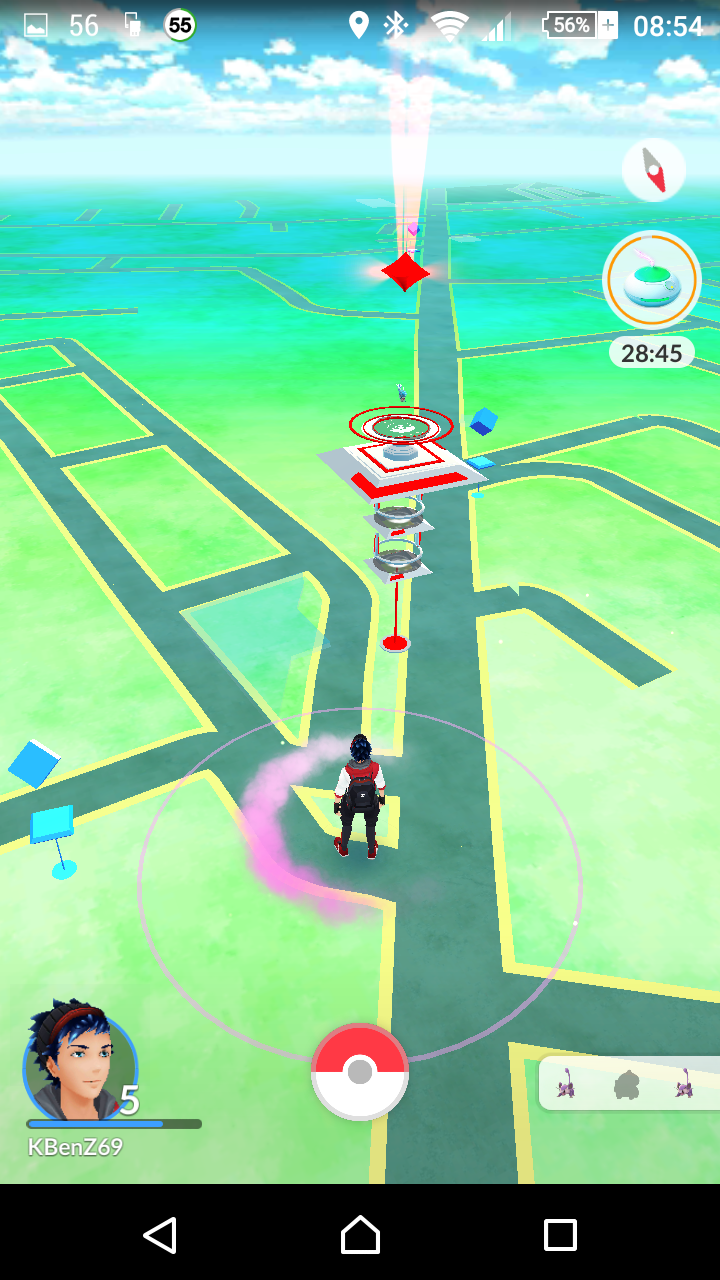
Task: Open the red gym tower
Action: (x=400, y=470)
